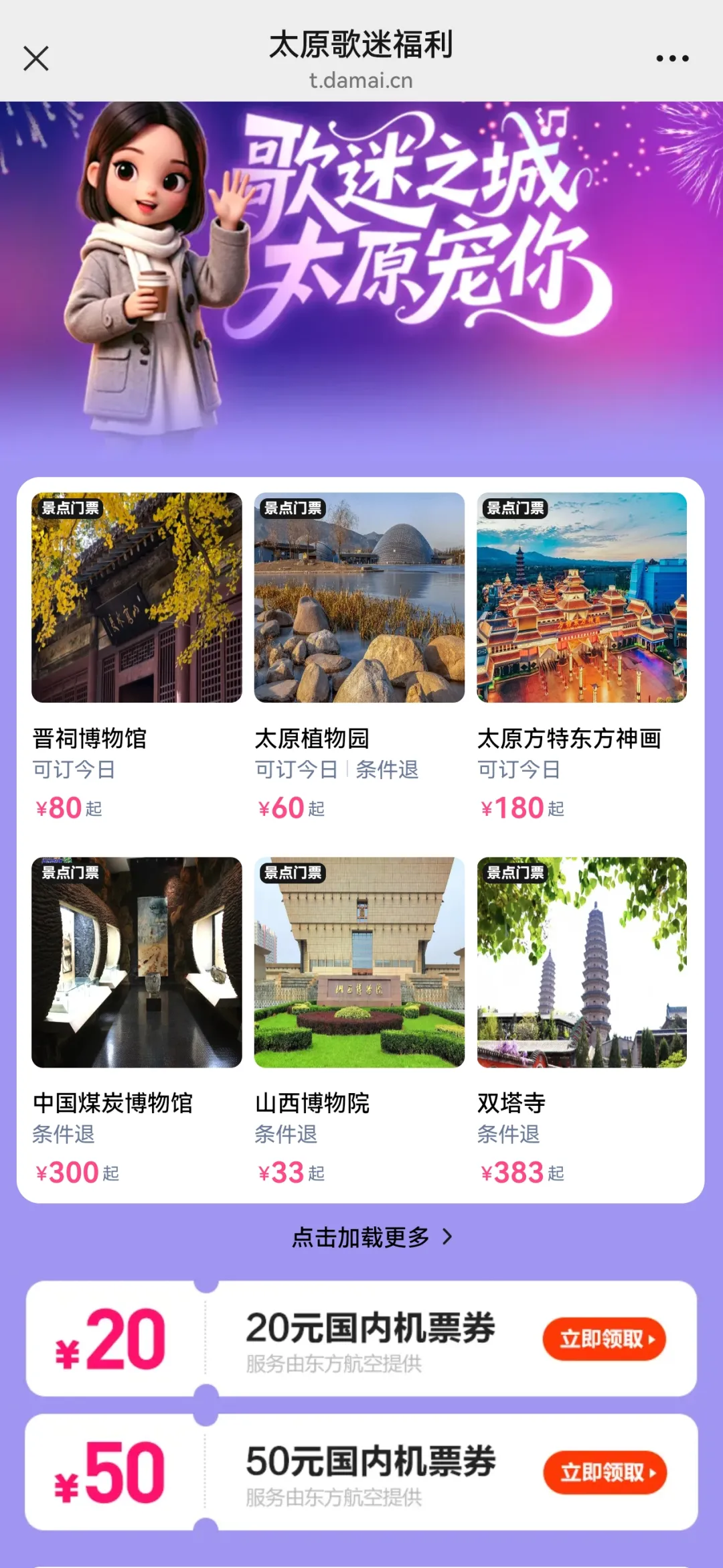723x1568 pixels.
Task: Open the three-dot overflow menu
Action: [x=672, y=58]
